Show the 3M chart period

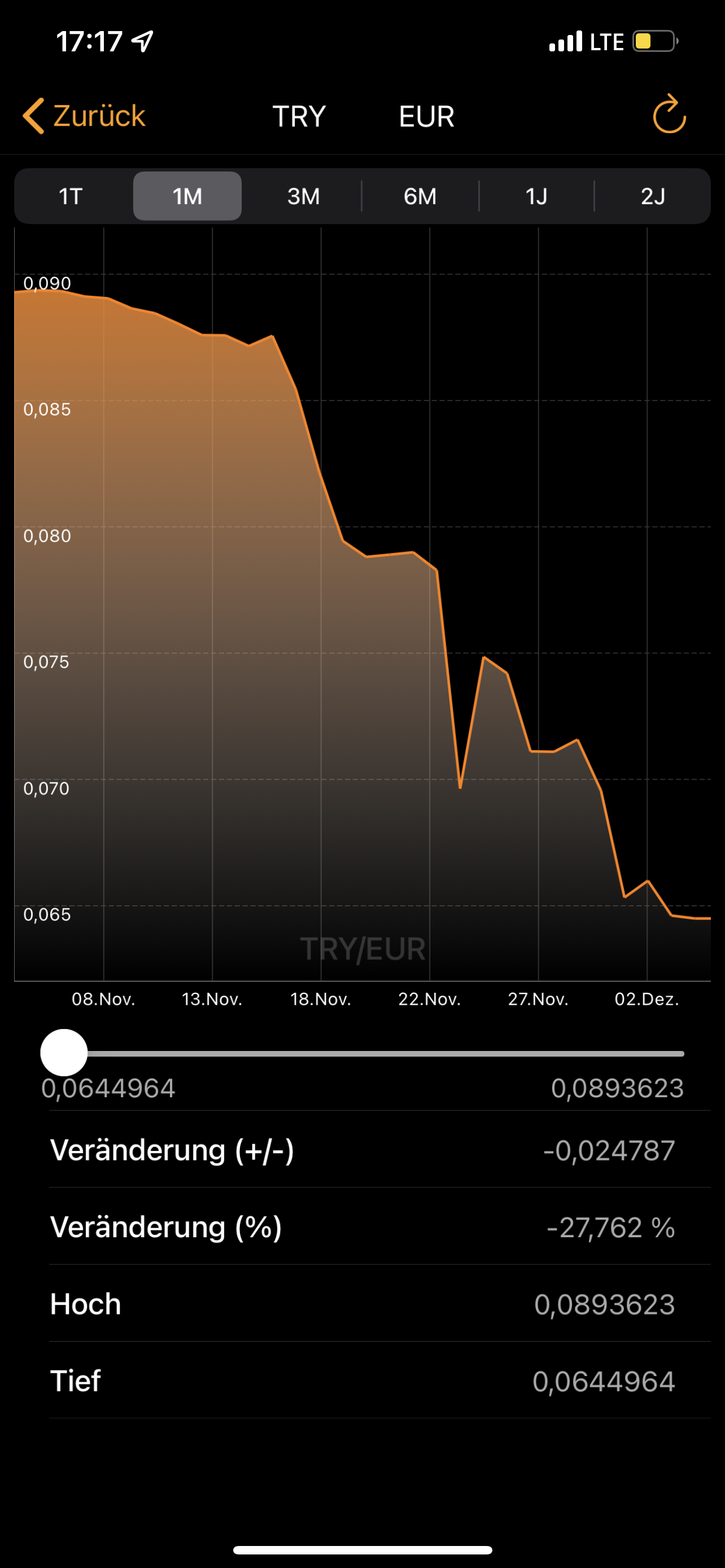coord(304,196)
